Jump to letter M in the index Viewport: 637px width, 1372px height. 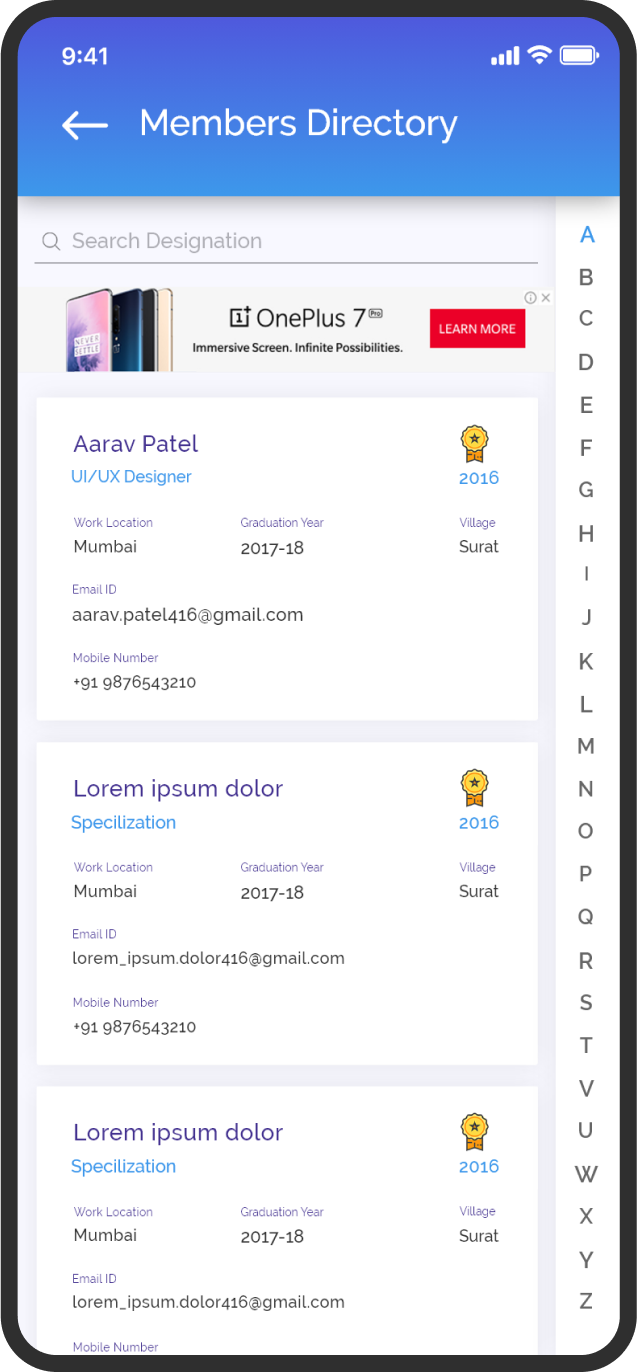point(586,746)
